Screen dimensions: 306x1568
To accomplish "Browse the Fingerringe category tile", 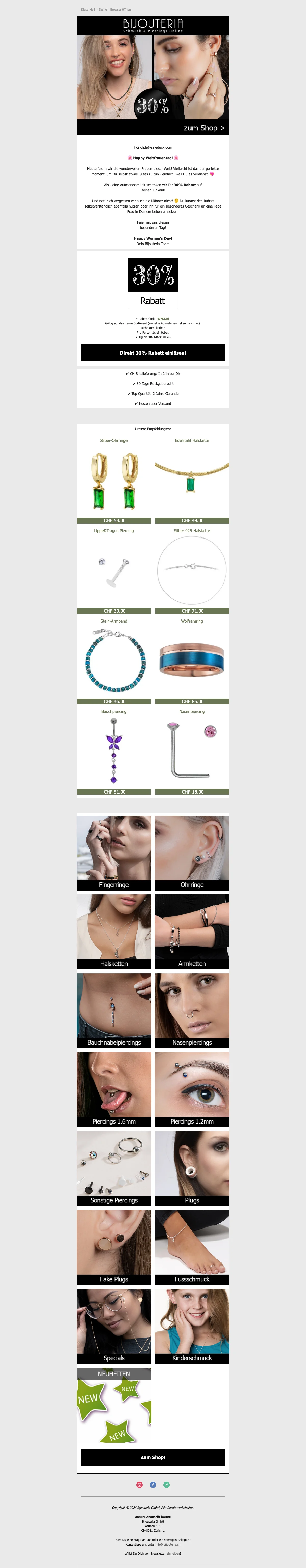I will pyautogui.click(x=114, y=853).
